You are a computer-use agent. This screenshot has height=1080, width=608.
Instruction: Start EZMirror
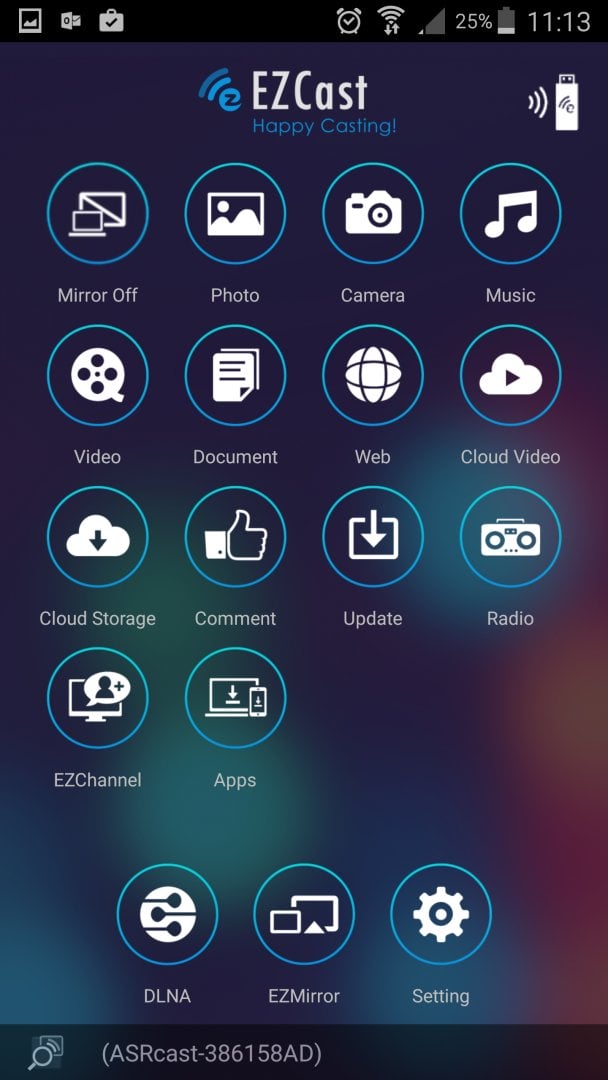pyautogui.click(x=304, y=915)
